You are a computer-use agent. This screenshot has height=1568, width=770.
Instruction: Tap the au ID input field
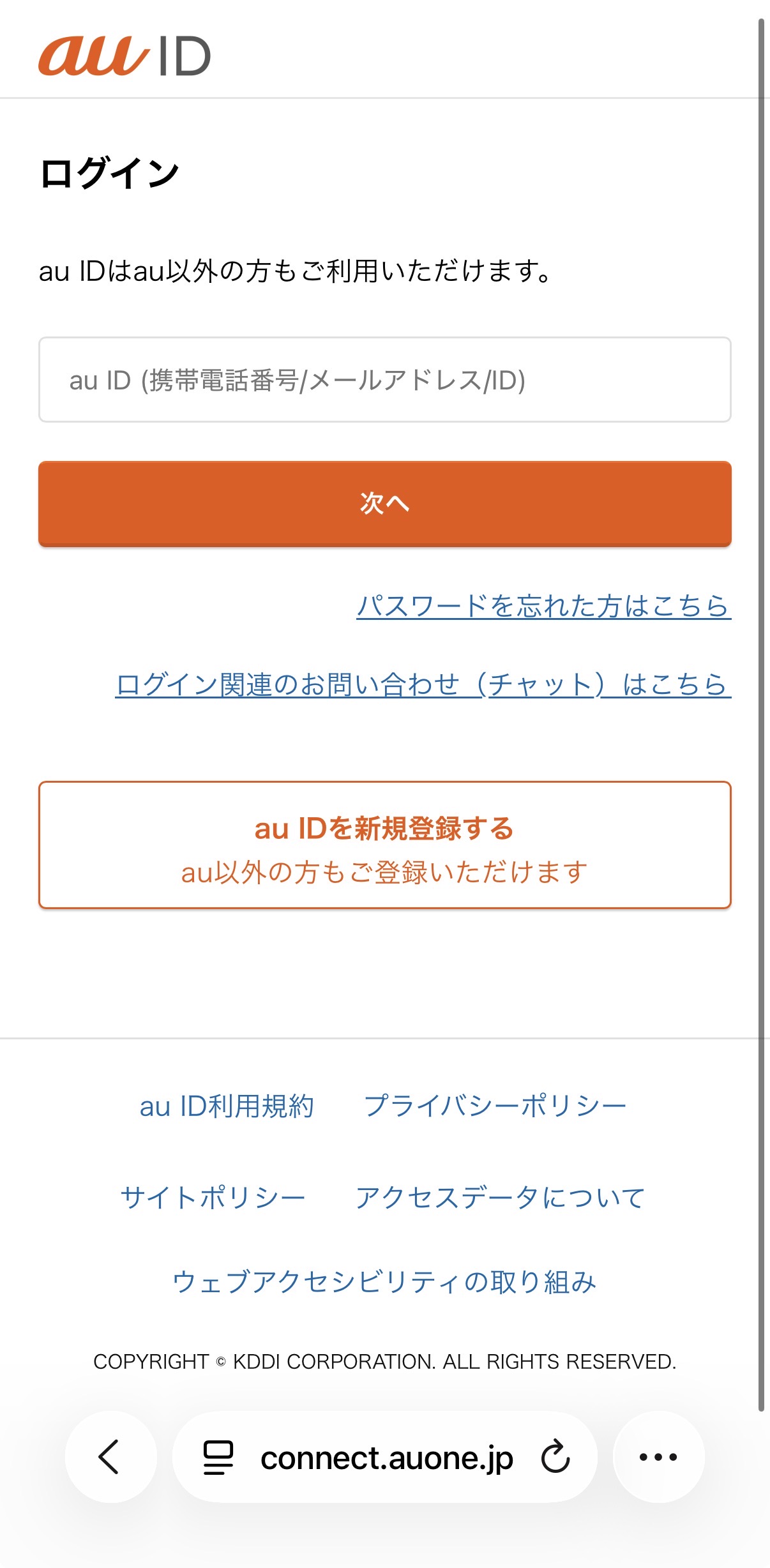(x=384, y=380)
